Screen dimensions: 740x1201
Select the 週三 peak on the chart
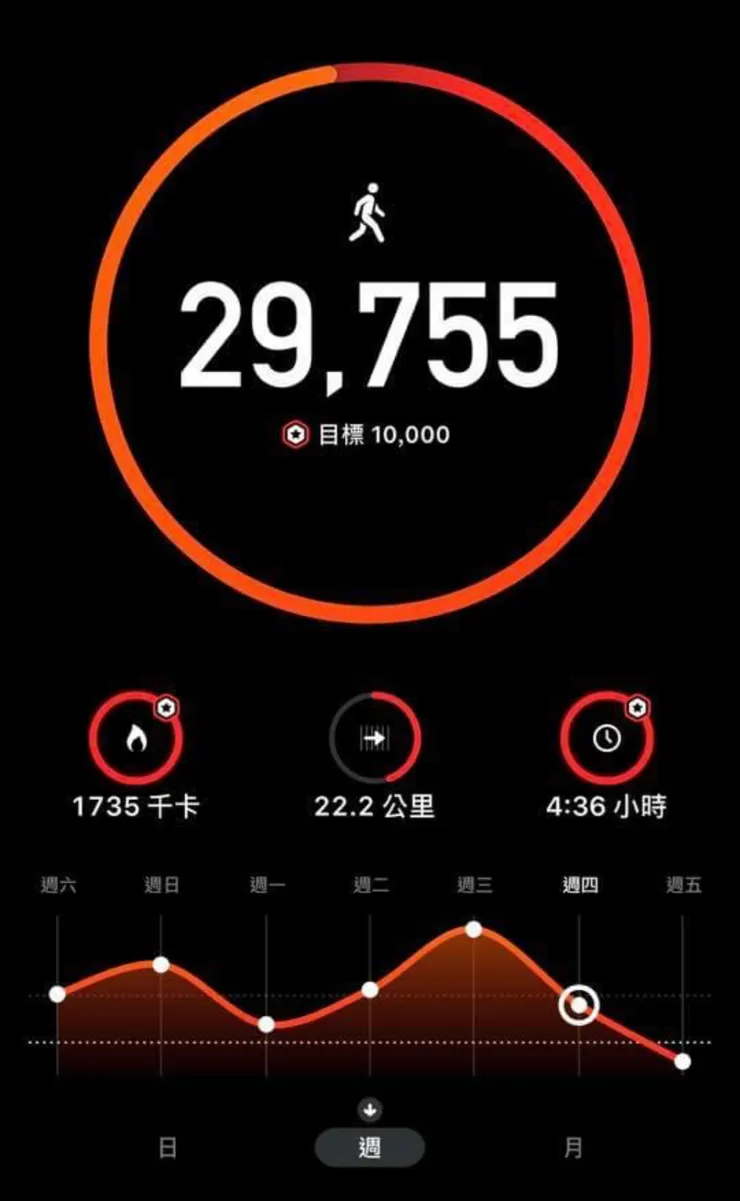pos(474,929)
